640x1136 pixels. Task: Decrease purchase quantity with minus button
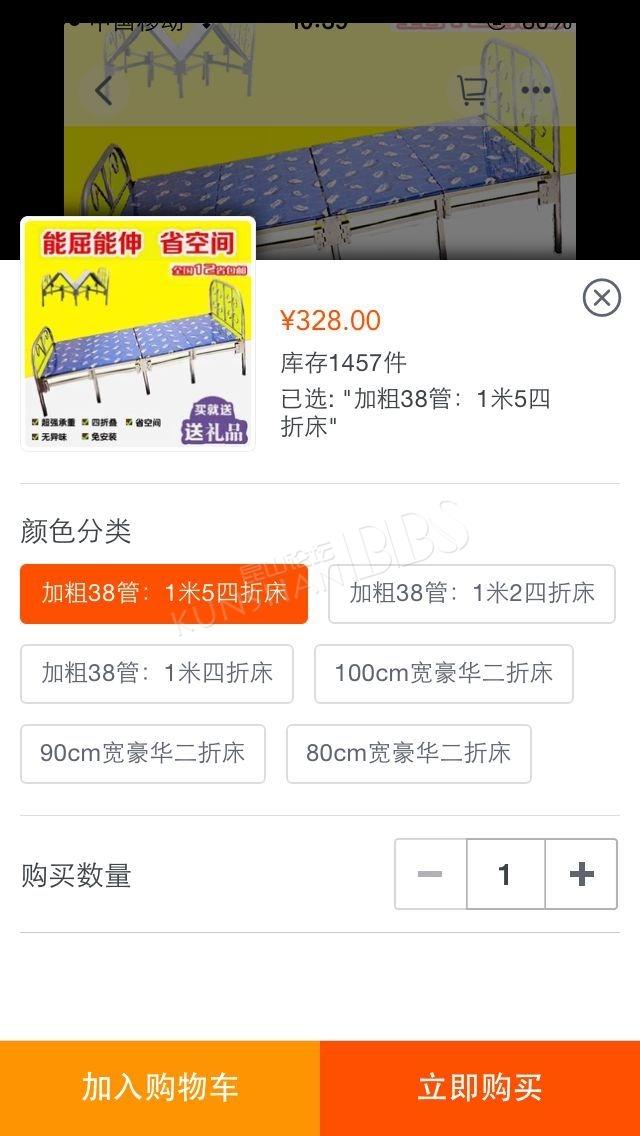pyautogui.click(x=431, y=874)
